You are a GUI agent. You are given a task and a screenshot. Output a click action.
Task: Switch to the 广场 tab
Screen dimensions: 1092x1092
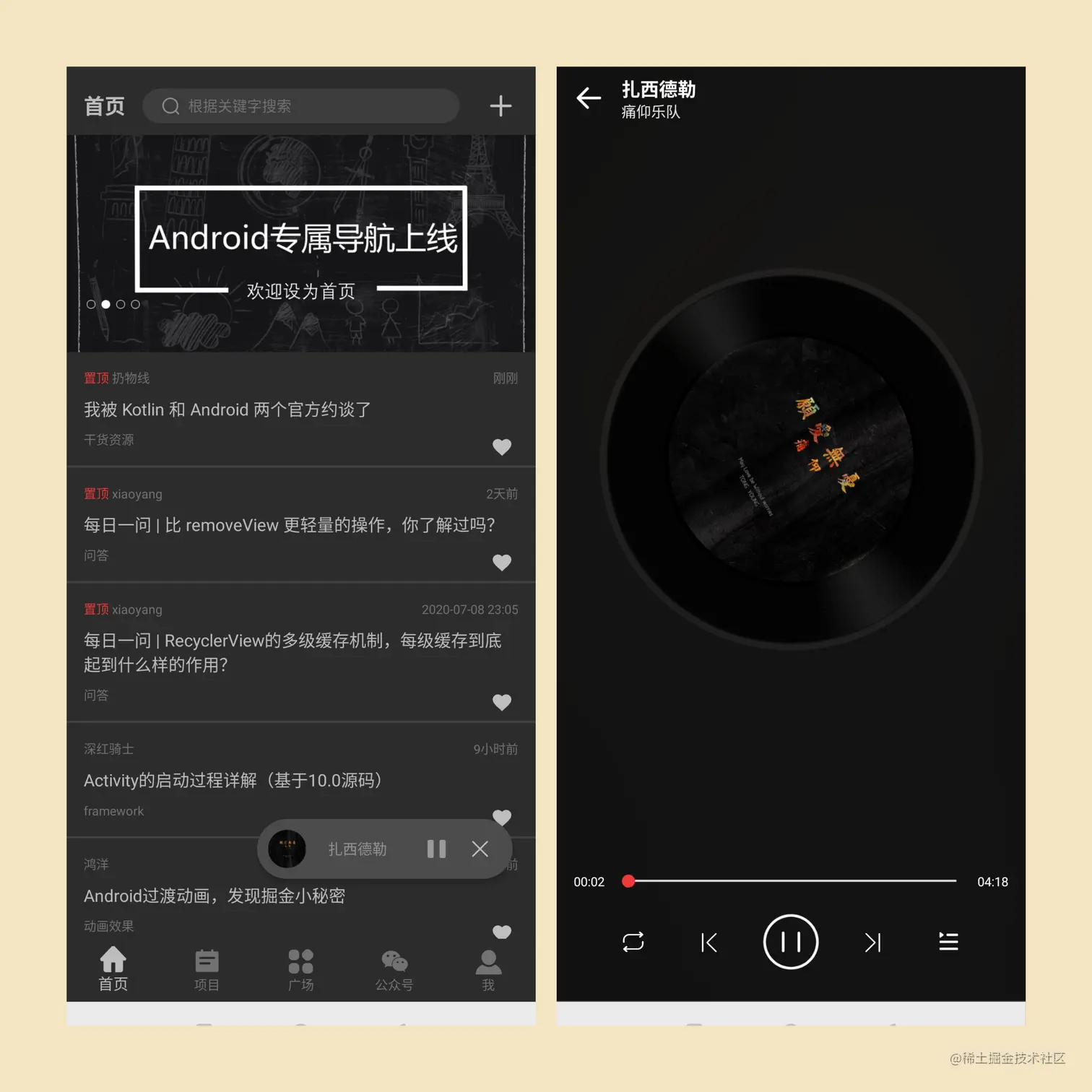300,970
